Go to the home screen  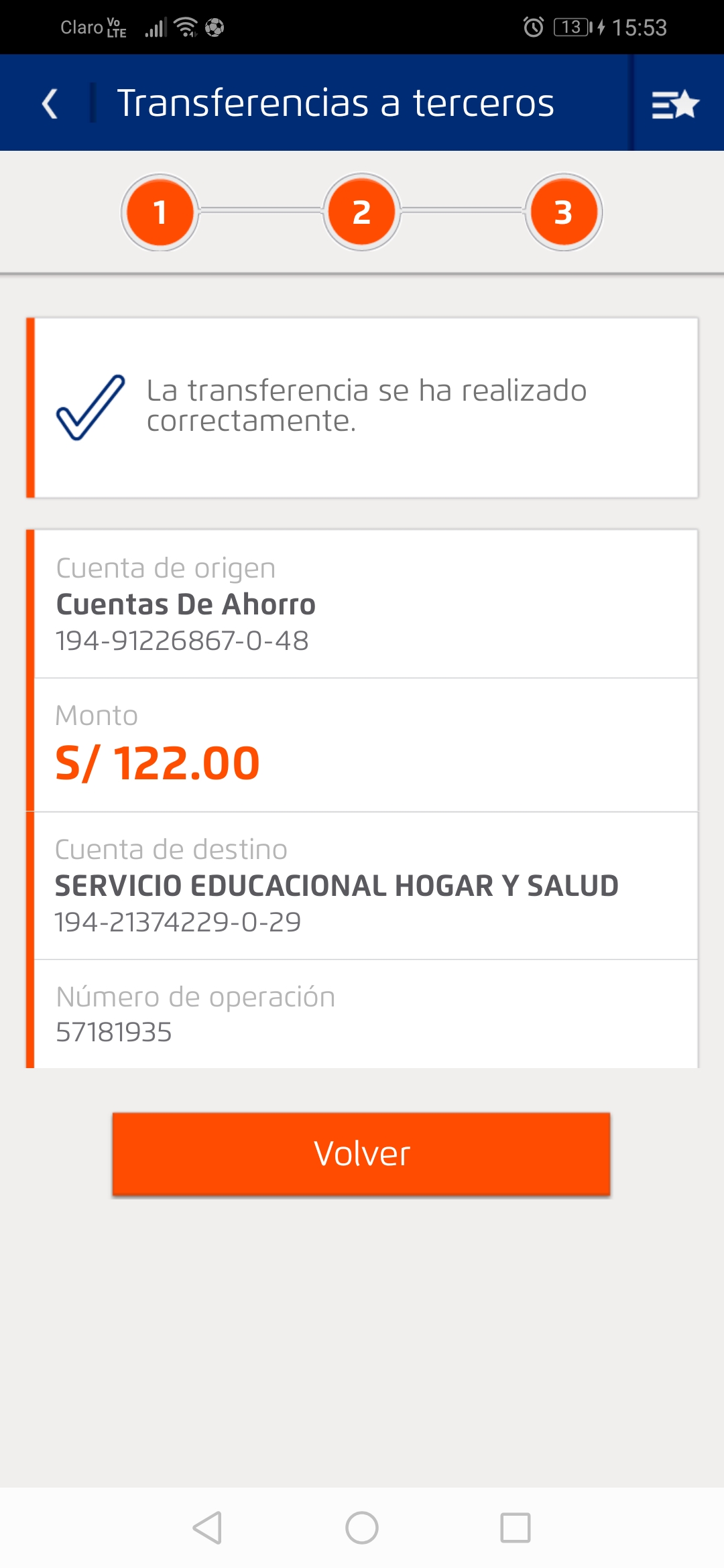coord(362,1528)
